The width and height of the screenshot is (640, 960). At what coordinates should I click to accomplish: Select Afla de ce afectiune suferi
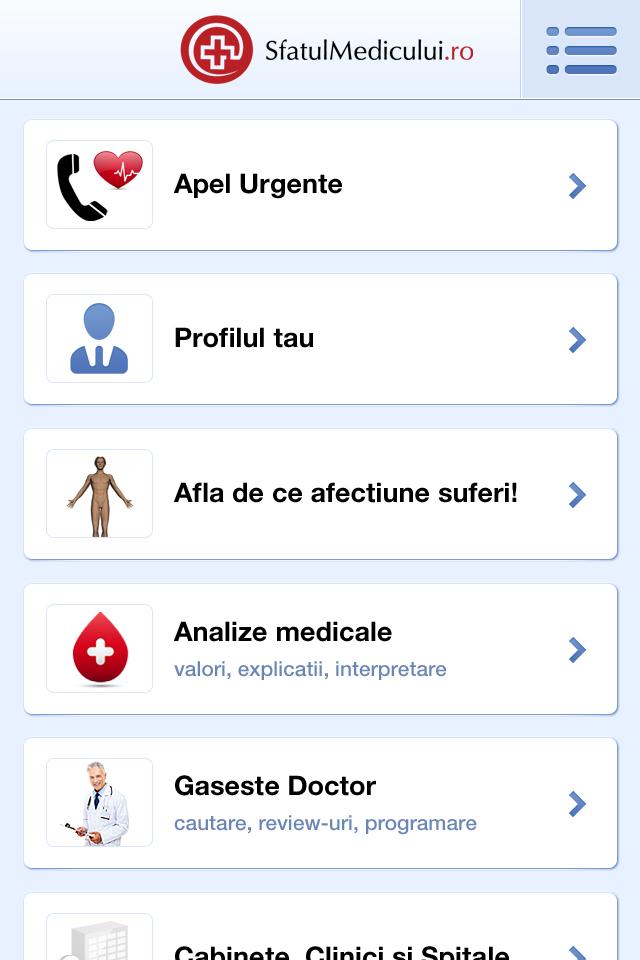click(320, 494)
